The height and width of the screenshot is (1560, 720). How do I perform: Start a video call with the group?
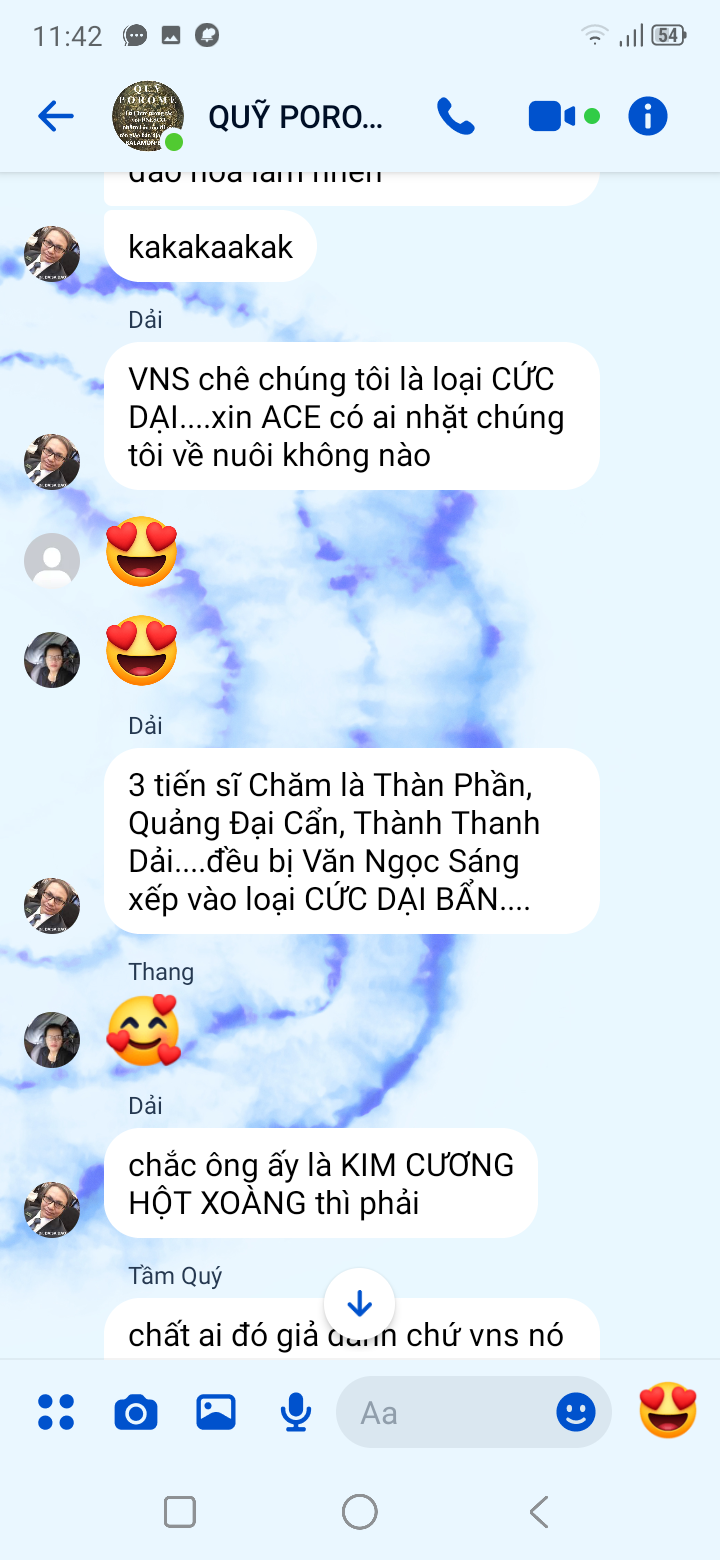pyautogui.click(x=552, y=117)
